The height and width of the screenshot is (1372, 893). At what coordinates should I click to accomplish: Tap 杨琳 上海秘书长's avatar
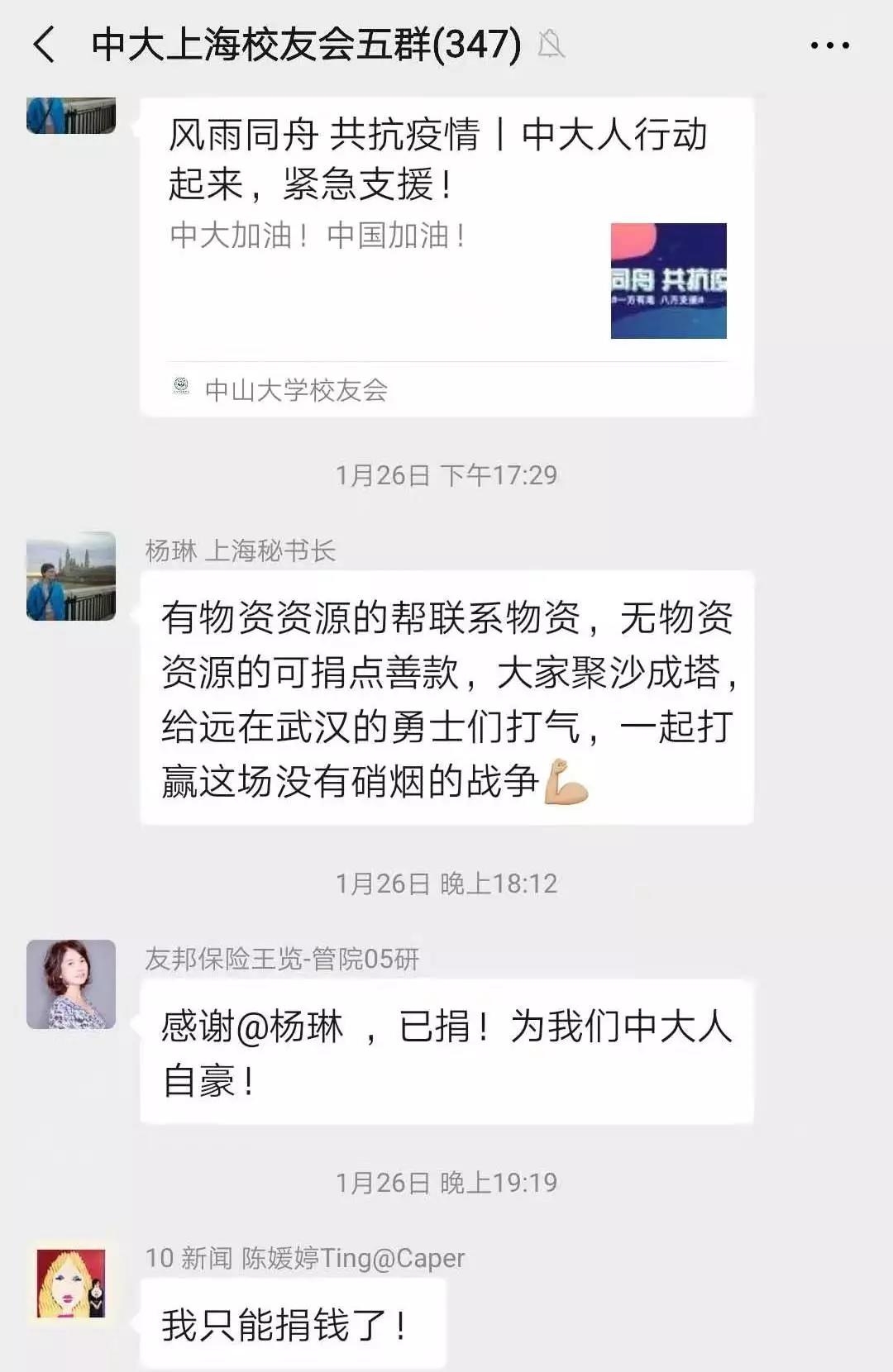click(71, 576)
